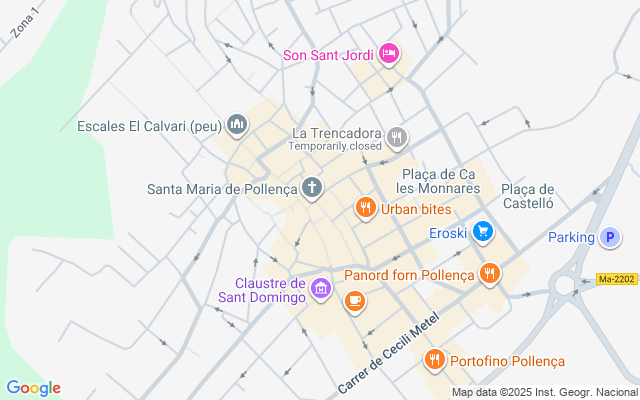Open the Panord forn Pollença marker
The image size is (640, 400).
click(x=489, y=272)
